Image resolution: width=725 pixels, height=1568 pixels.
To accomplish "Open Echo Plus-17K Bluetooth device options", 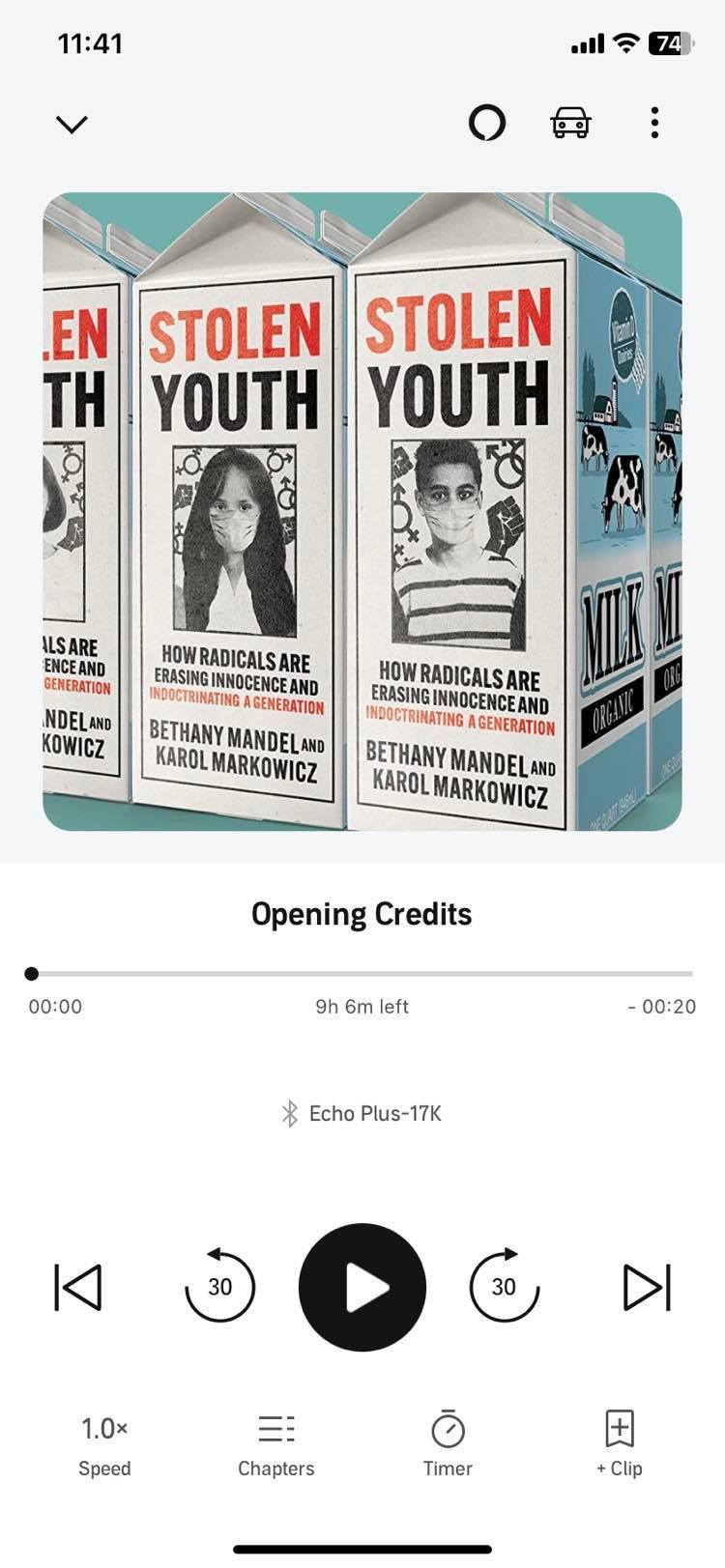I will point(362,1113).
